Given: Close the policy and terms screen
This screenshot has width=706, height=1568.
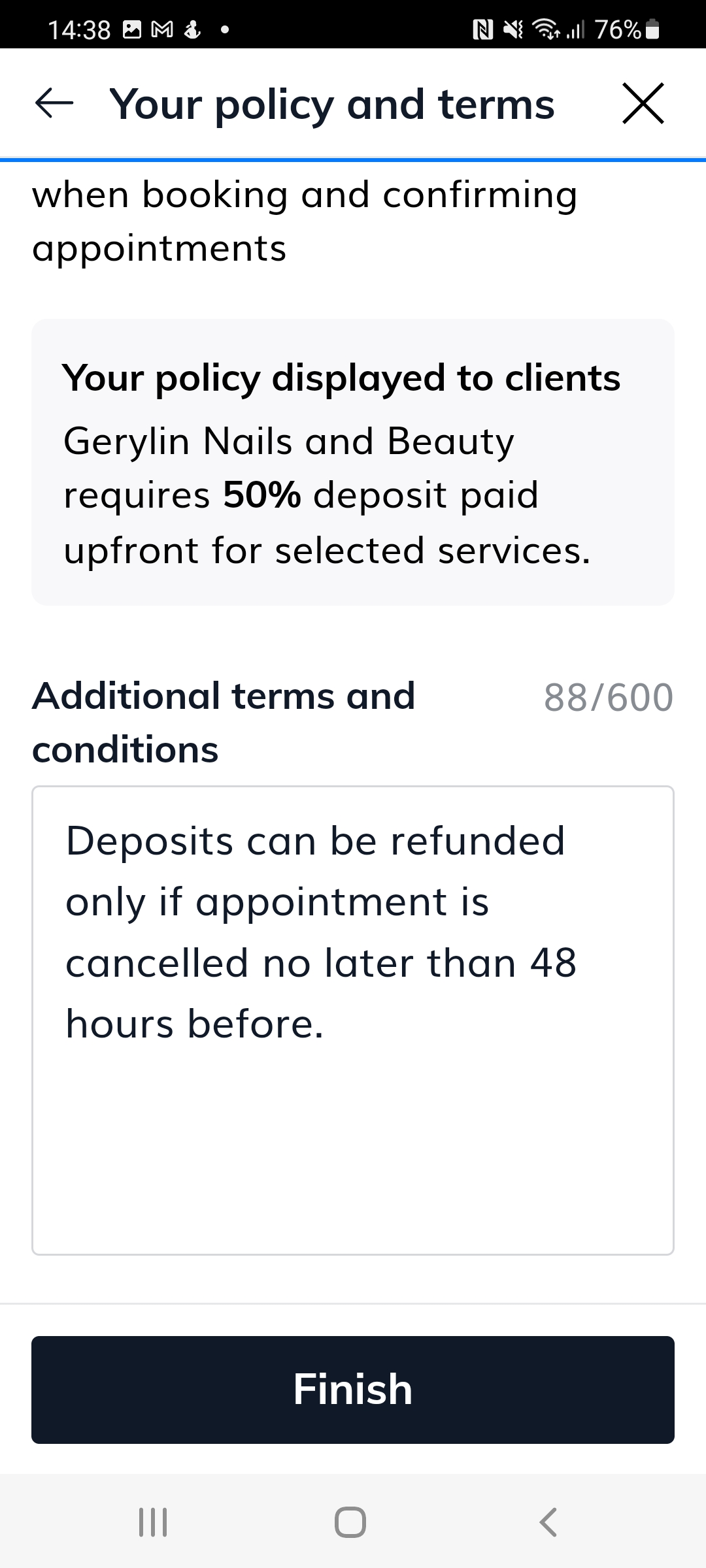Looking at the screenshot, I should [x=643, y=103].
